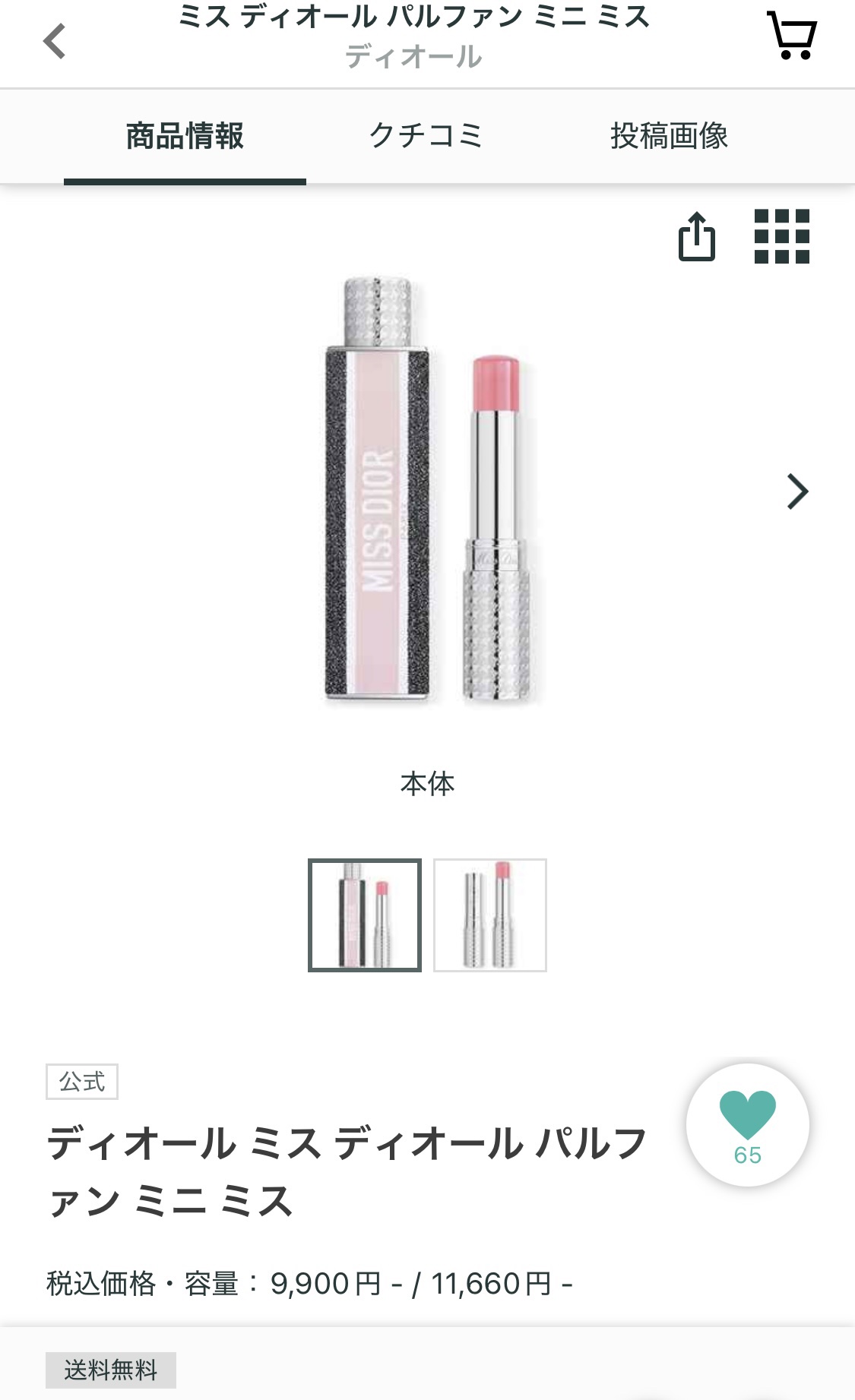Open the image grid view
855x1400 pixels.
click(x=781, y=236)
